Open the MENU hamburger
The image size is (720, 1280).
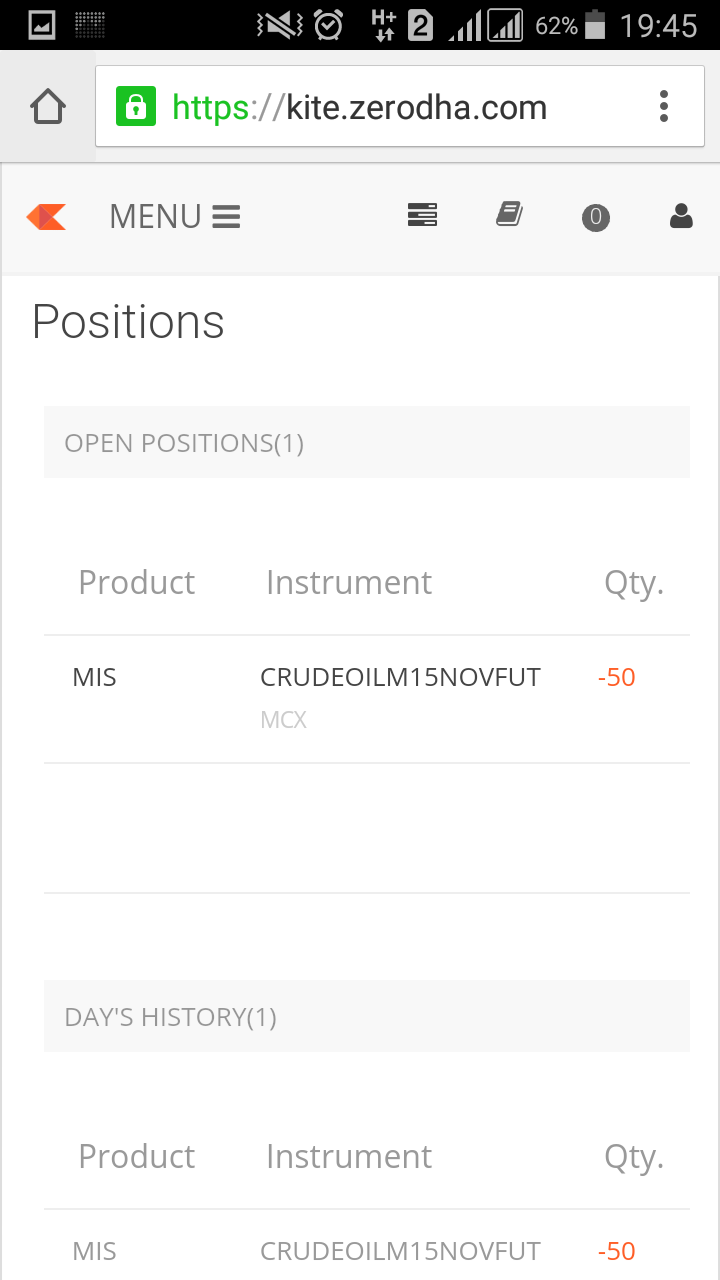click(175, 216)
